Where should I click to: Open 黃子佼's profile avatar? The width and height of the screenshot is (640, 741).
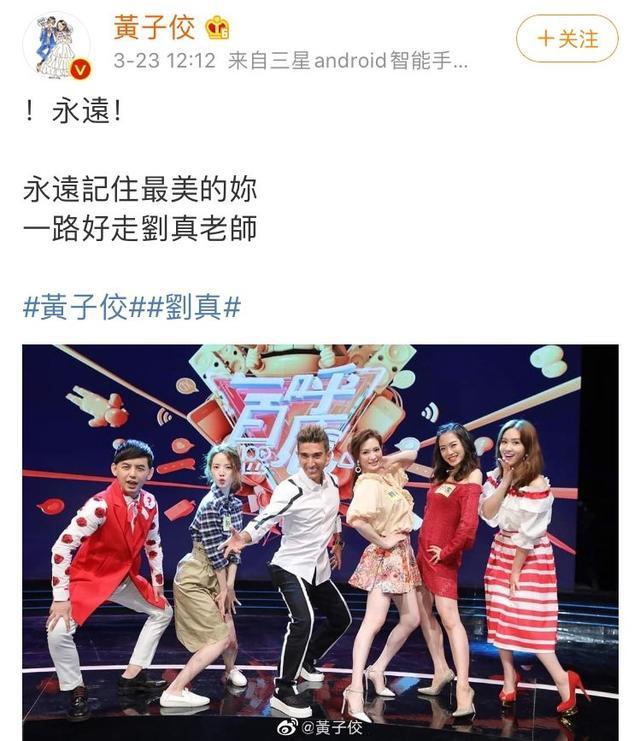[56, 44]
